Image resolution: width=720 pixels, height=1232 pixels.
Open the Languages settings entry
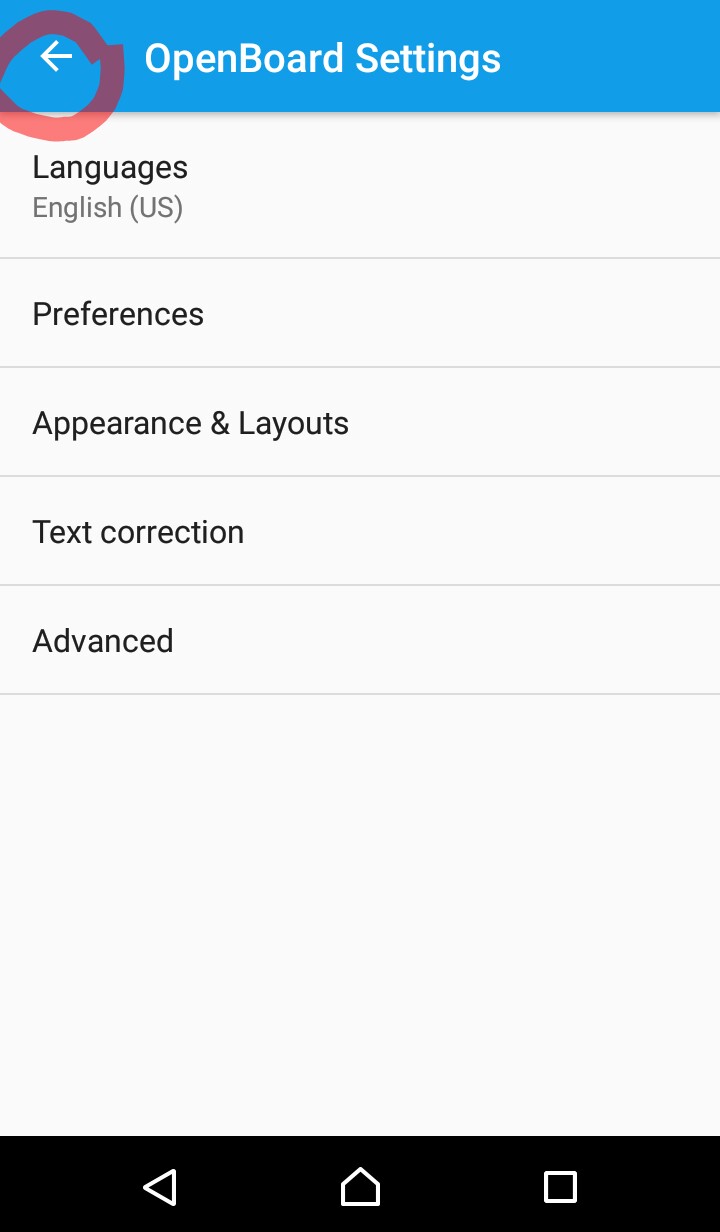pos(360,185)
